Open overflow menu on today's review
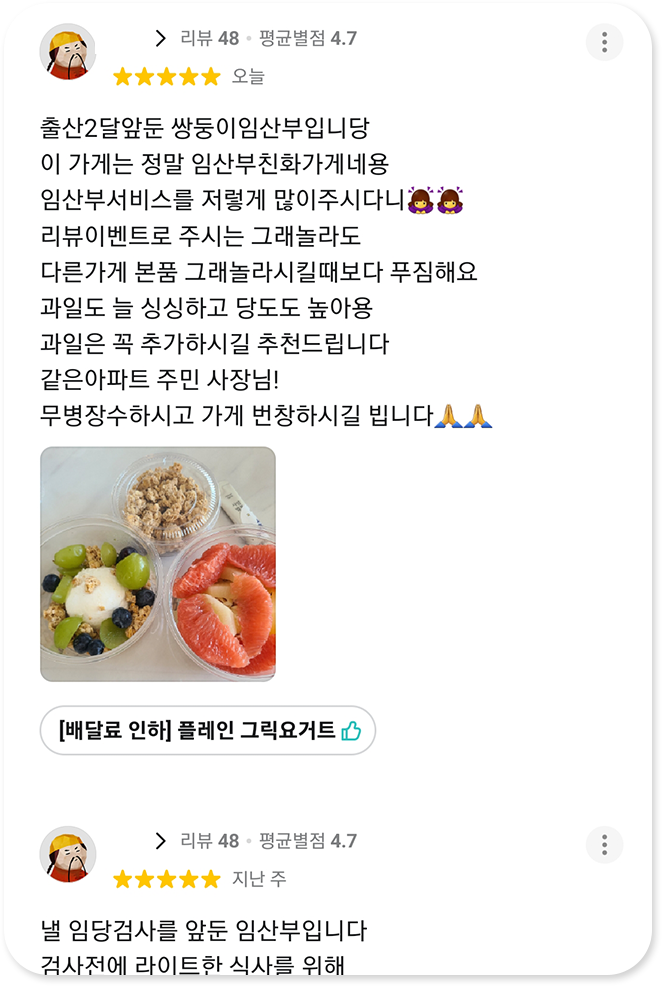This screenshot has width=664, height=988. click(x=604, y=43)
